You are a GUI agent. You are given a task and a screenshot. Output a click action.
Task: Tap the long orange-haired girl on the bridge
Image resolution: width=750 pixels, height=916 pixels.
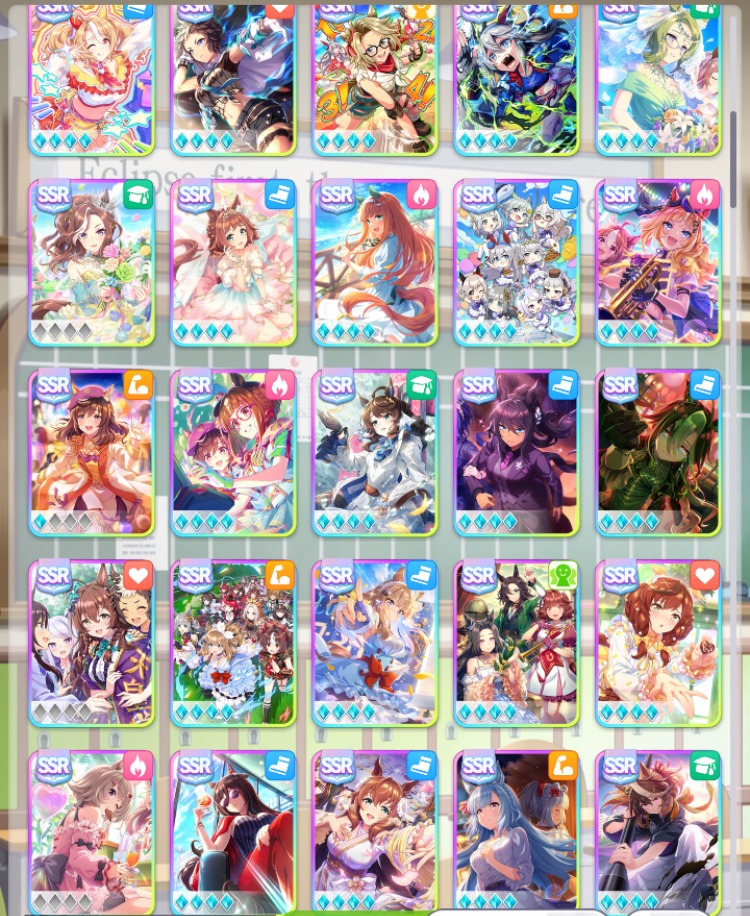click(x=375, y=262)
